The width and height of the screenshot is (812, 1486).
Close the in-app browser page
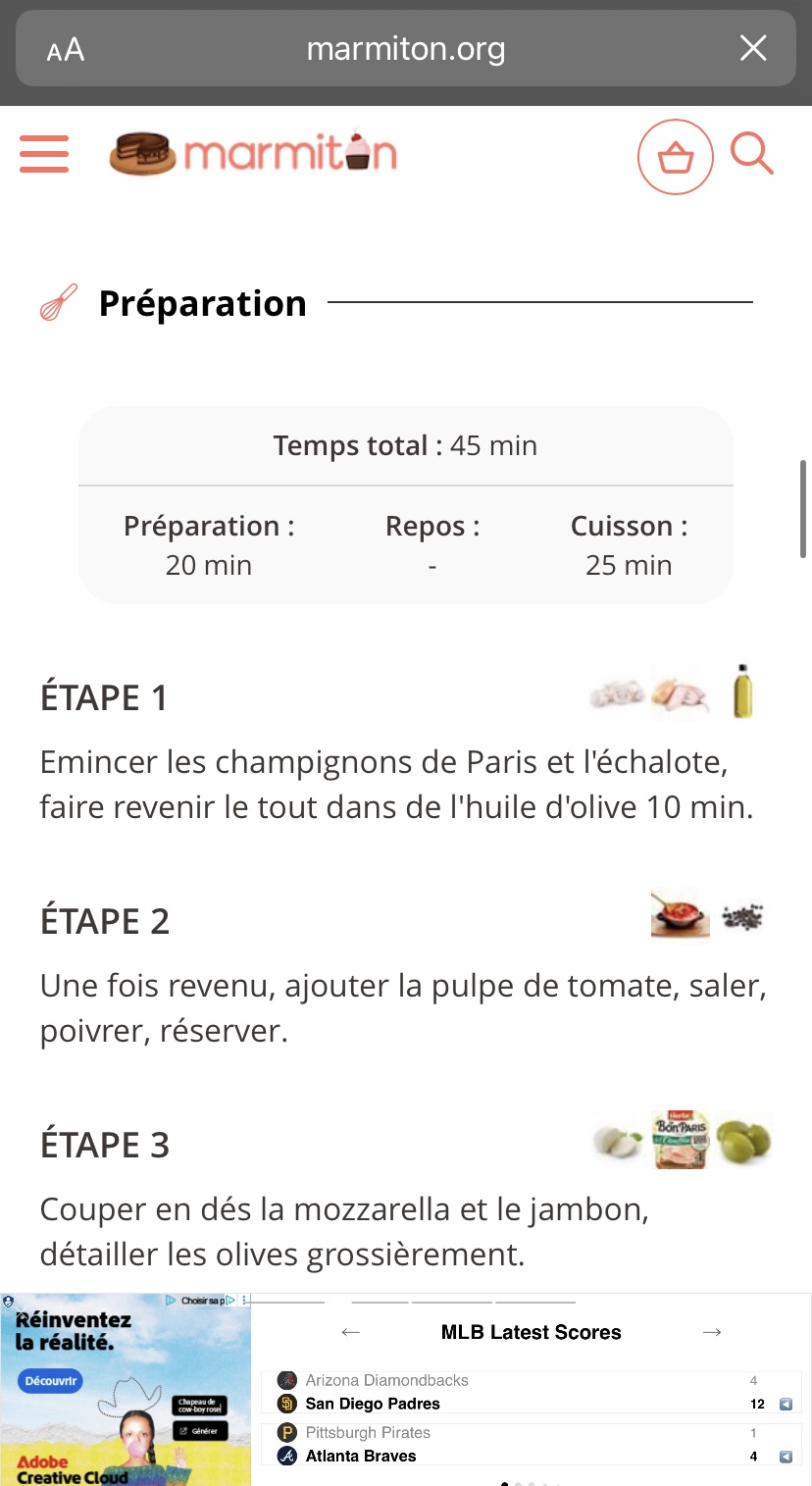click(x=753, y=48)
